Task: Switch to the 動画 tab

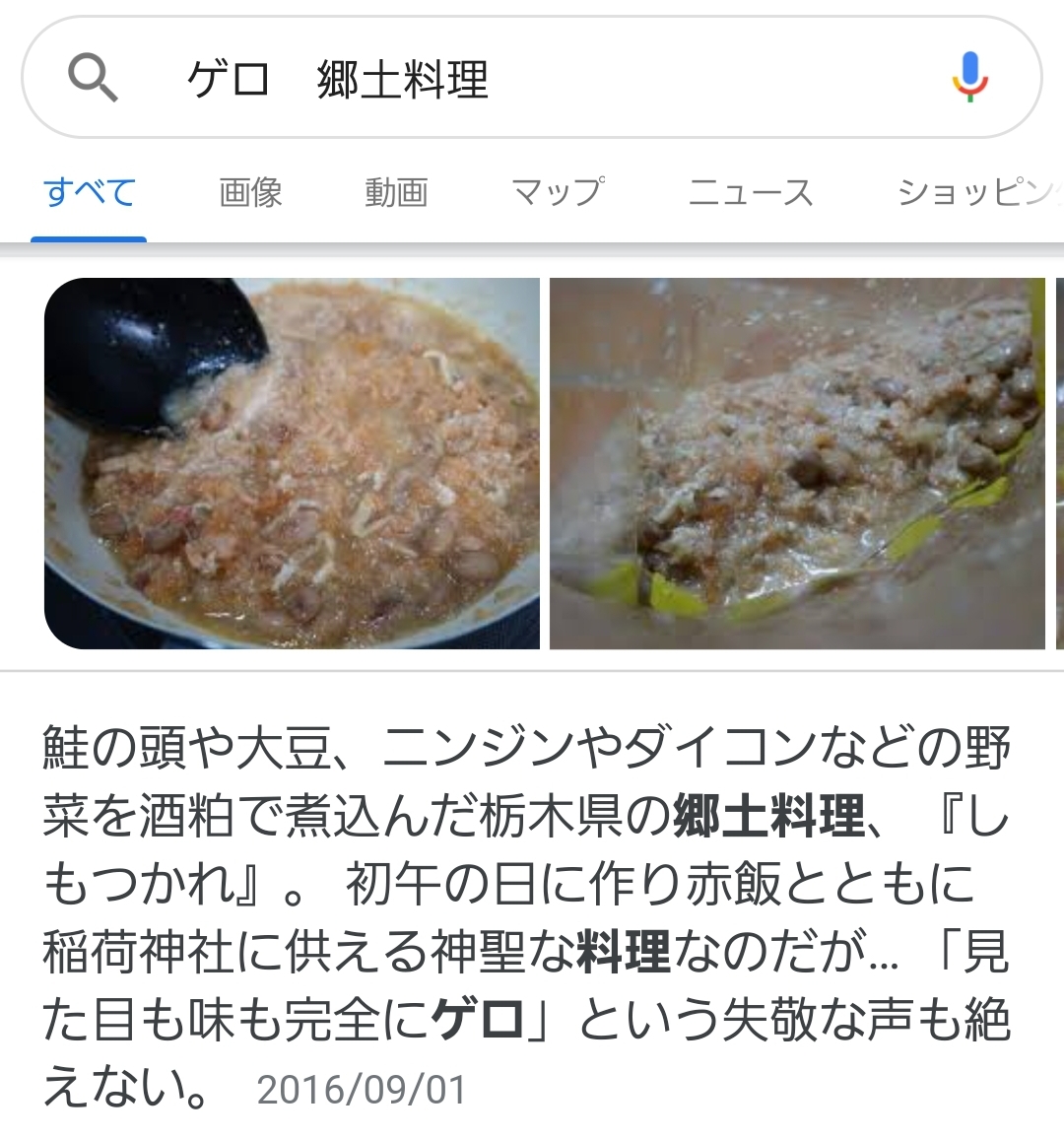Action: 396,192
